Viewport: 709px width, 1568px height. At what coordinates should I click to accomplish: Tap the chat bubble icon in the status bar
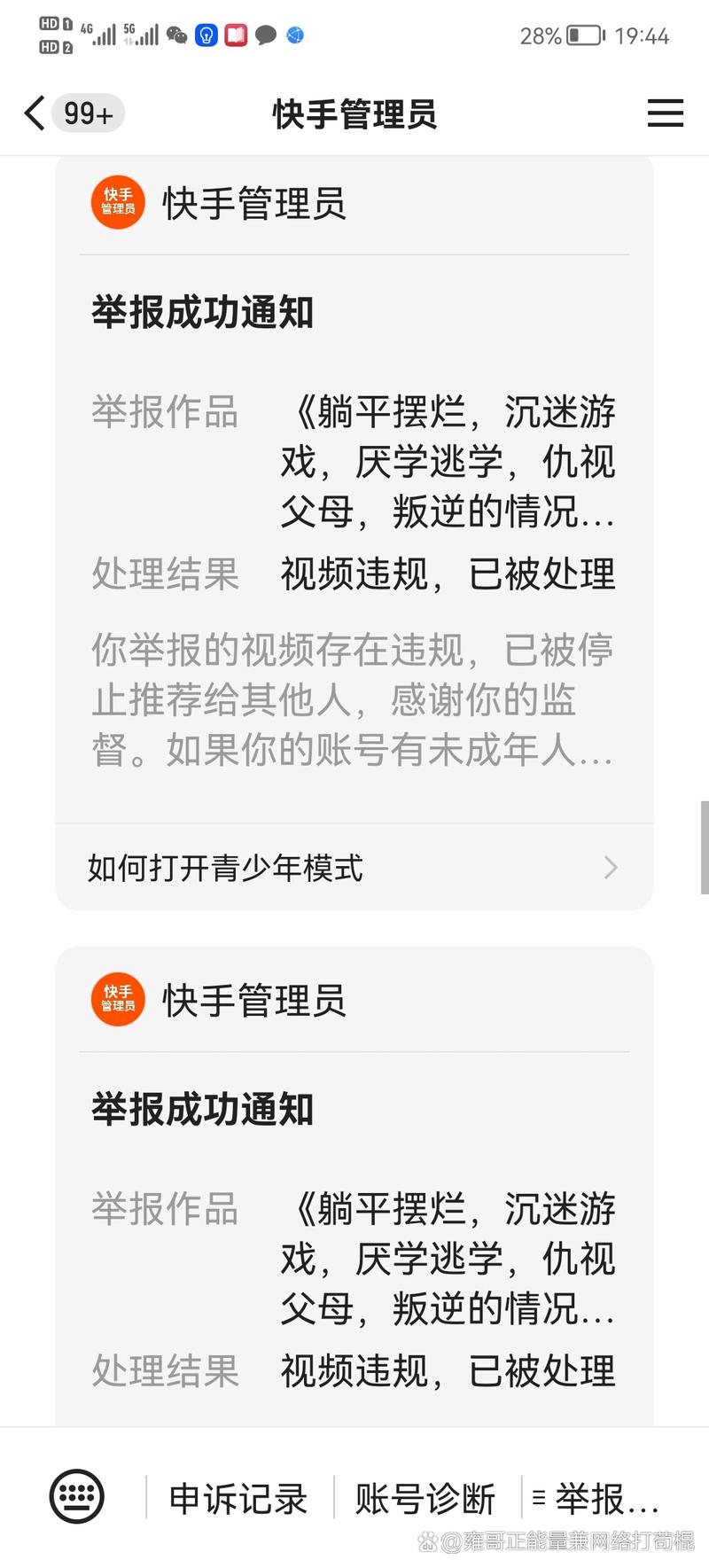click(266, 35)
